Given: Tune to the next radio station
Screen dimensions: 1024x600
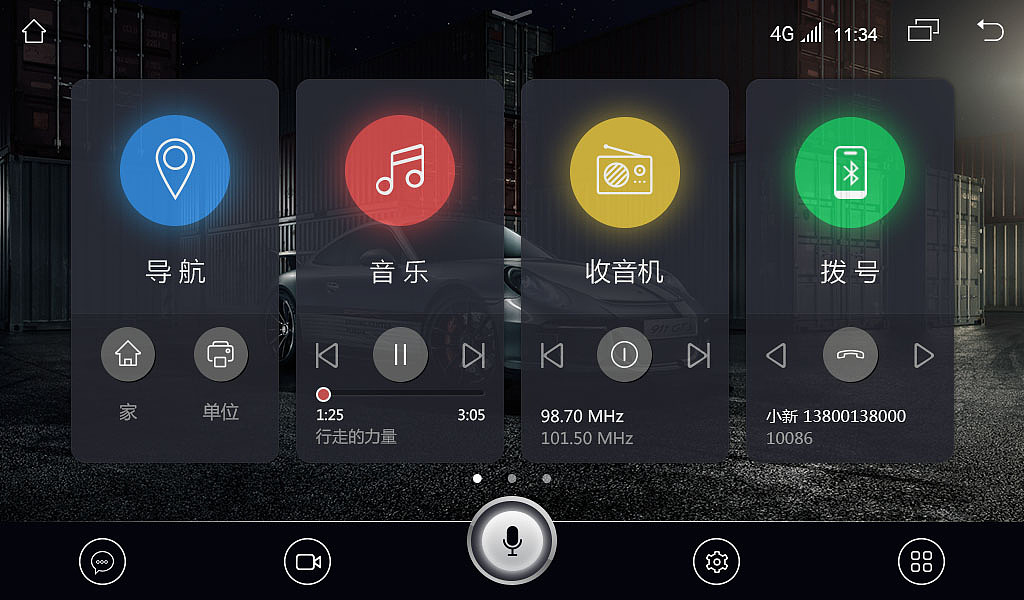Looking at the screenshot, I should click(x=699, y=355).
